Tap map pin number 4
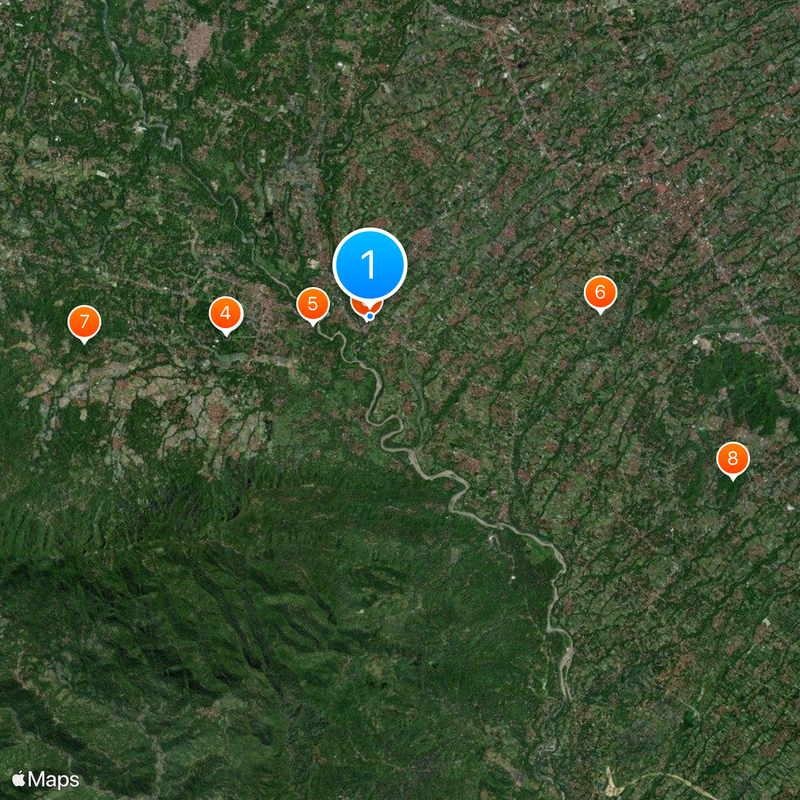This screenshot has width=800, height=800. [x=226, y=314]
